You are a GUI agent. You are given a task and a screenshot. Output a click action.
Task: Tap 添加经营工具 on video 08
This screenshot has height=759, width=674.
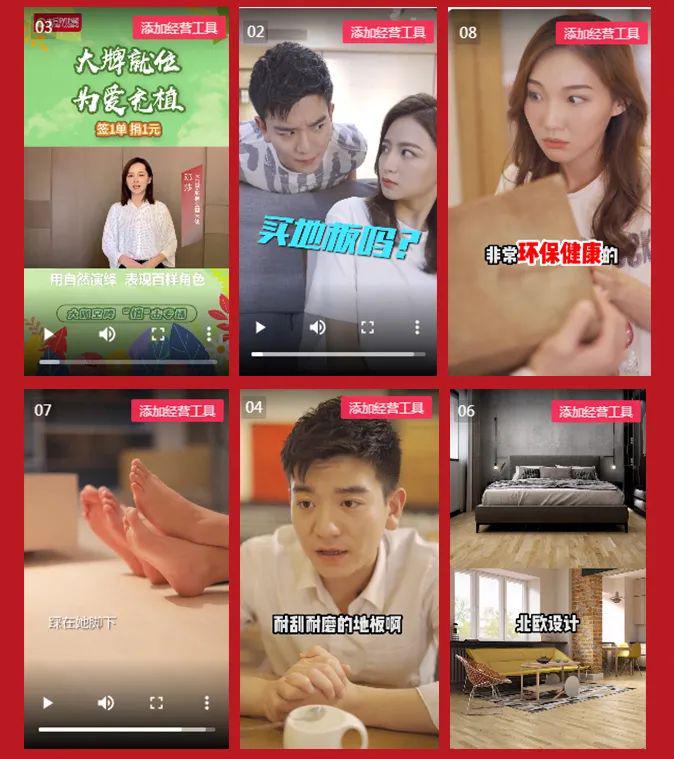tap(601, 33)
